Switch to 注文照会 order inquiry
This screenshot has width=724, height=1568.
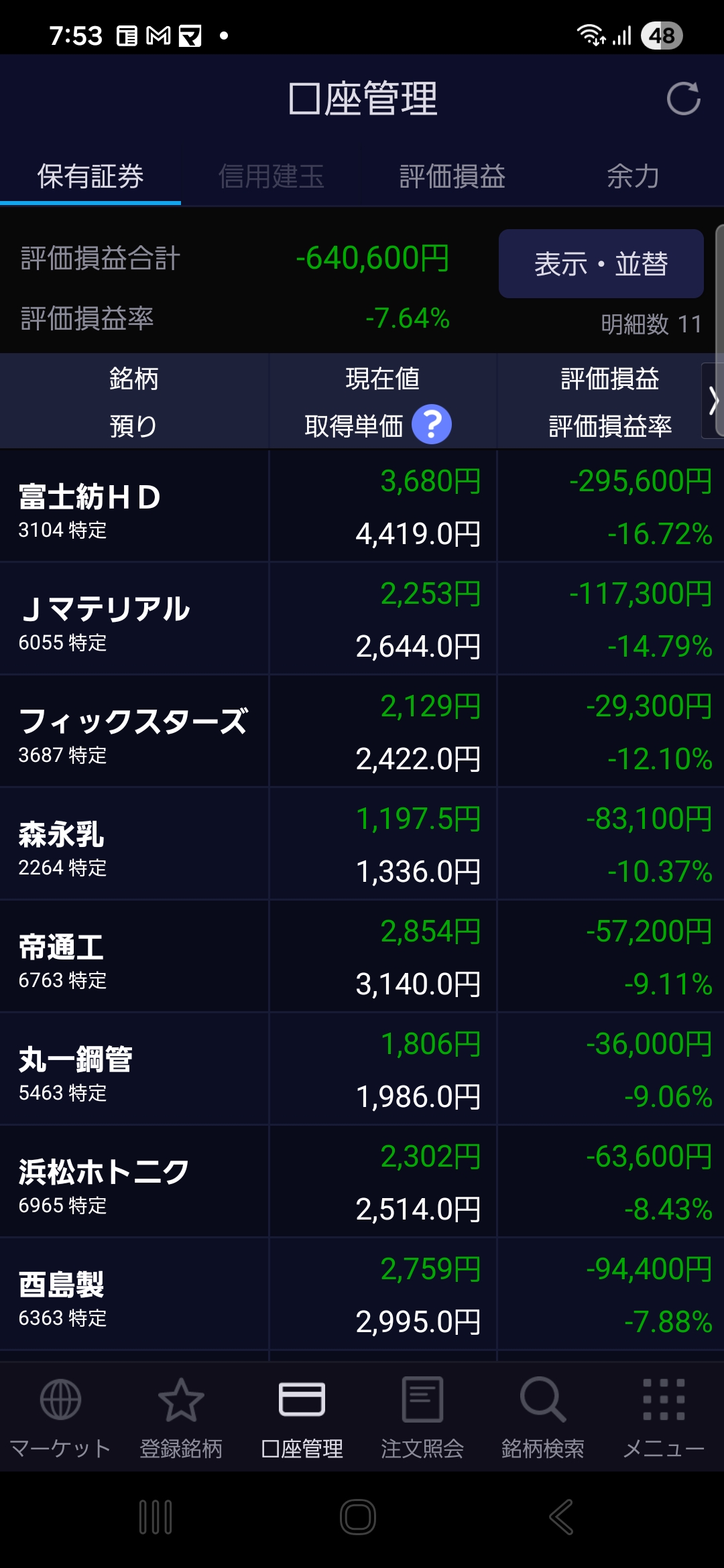coord(422,1417)
